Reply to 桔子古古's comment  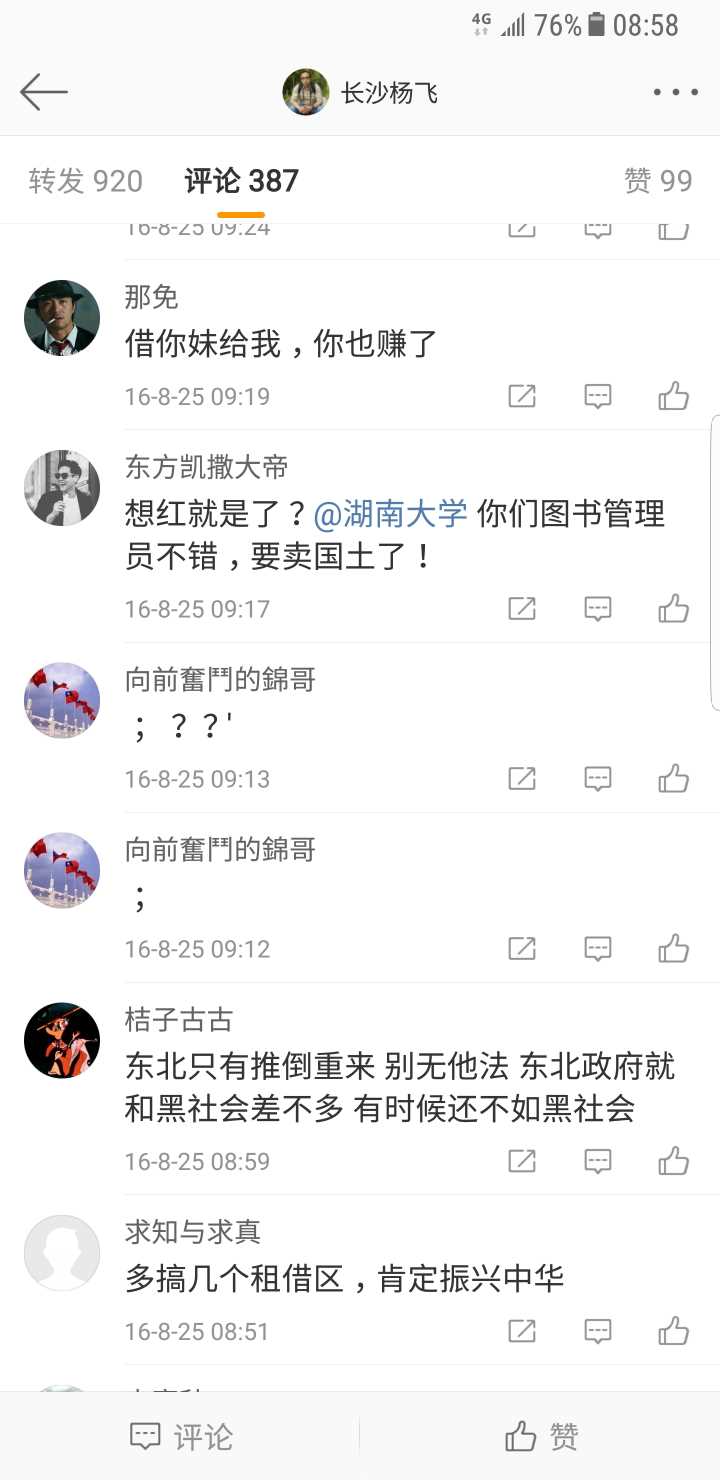pos(598,1161)
